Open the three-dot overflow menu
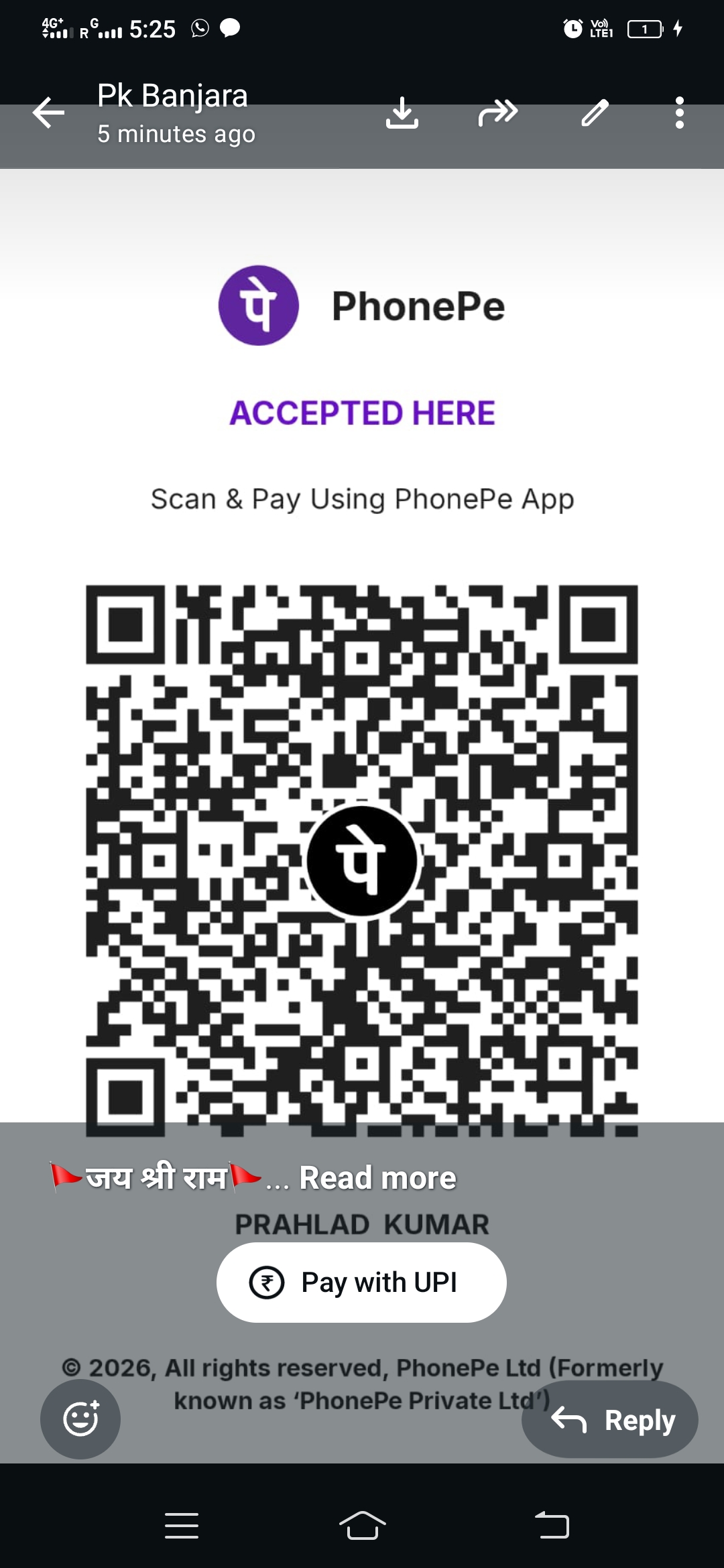724x1568 pixels. pyautogui.click(x=679, y=113)
